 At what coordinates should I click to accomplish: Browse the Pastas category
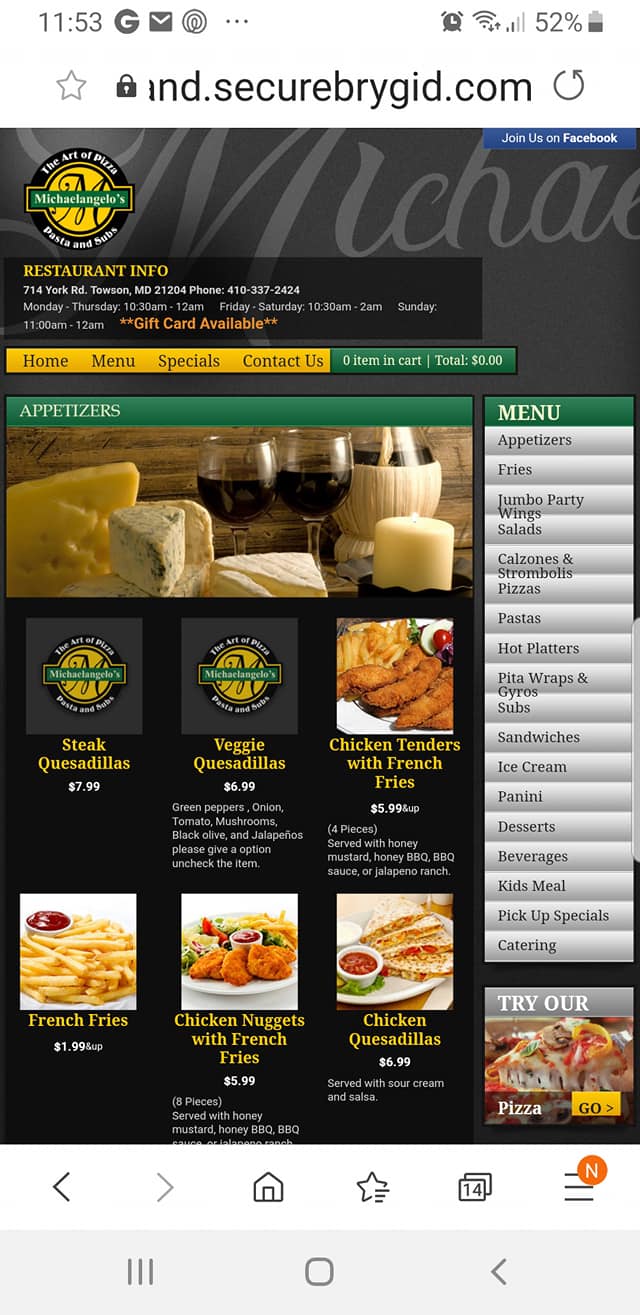519,618
